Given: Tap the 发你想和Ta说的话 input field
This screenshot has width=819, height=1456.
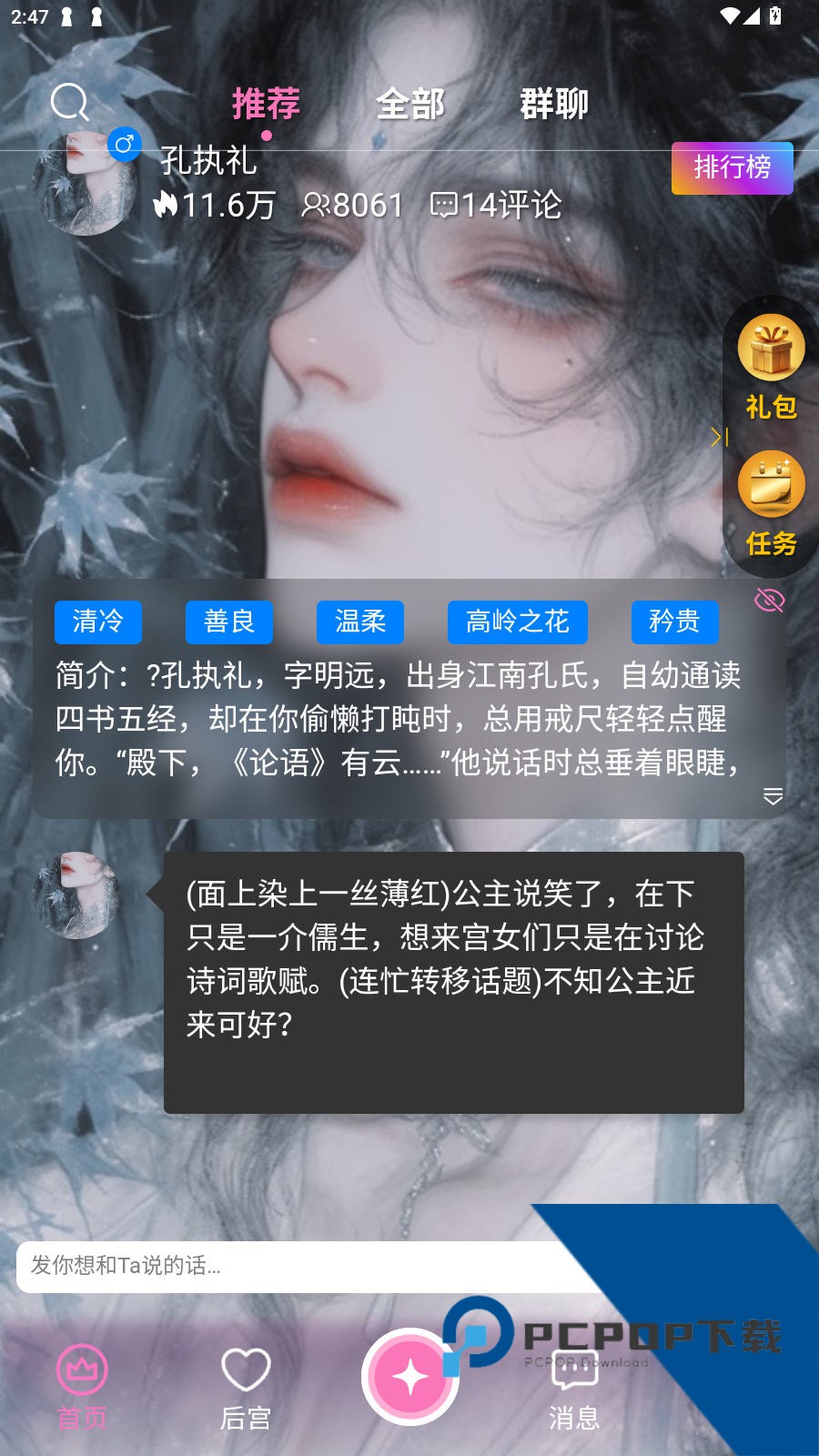Looking at the screenshot, I should [x=273, y=1266].
